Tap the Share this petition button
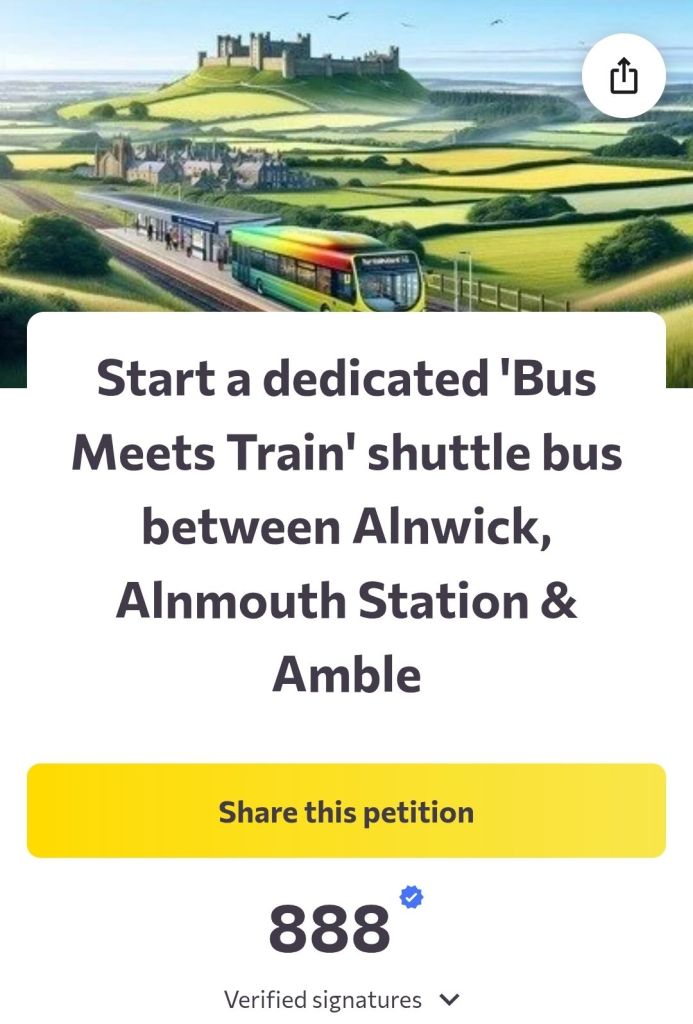Viewport: 693px width, 1024px height. pyautogui.click(x=346, y=811)
